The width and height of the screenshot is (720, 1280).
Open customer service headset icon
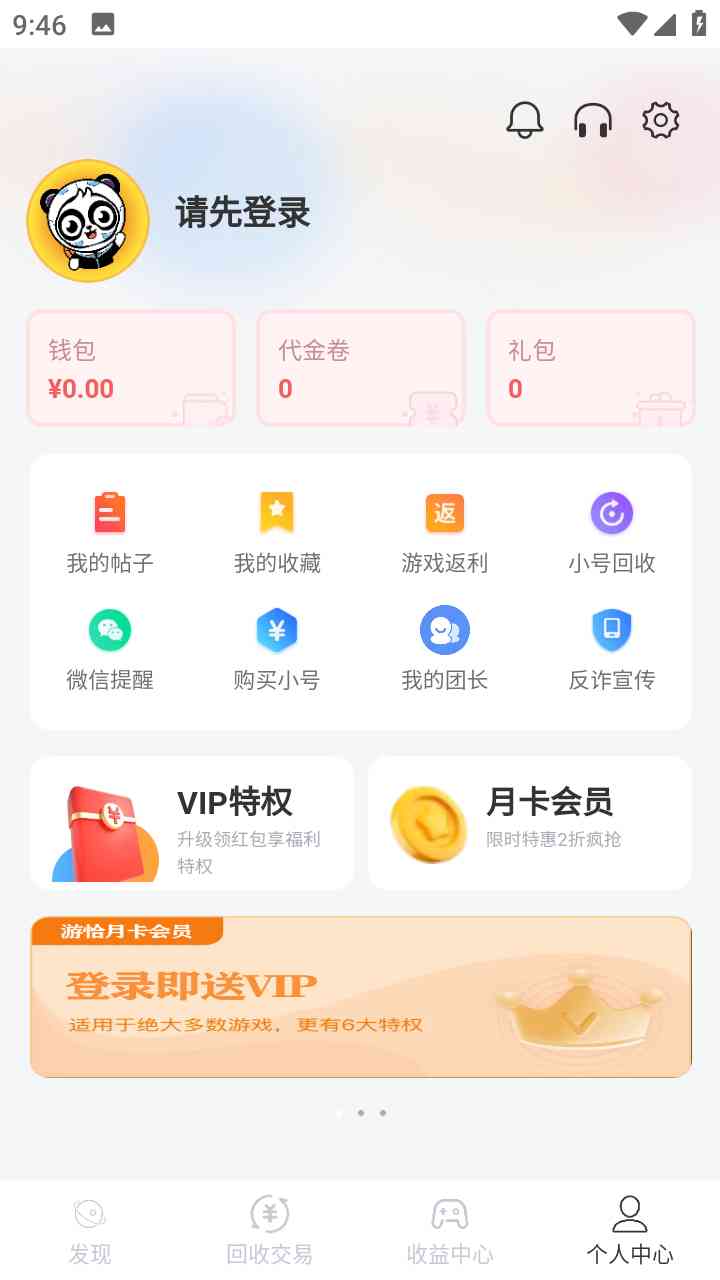pyautogui.click(x=593, y=121)
